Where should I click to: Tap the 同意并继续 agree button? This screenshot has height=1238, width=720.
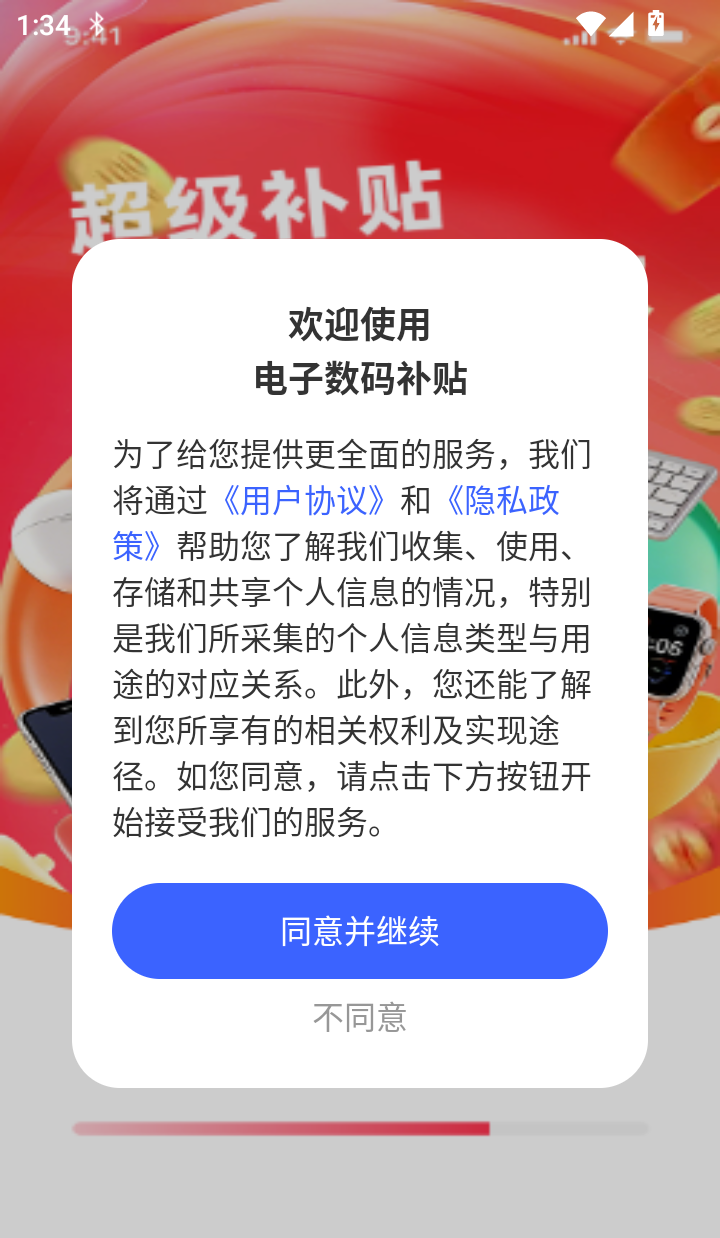point(360,930)
